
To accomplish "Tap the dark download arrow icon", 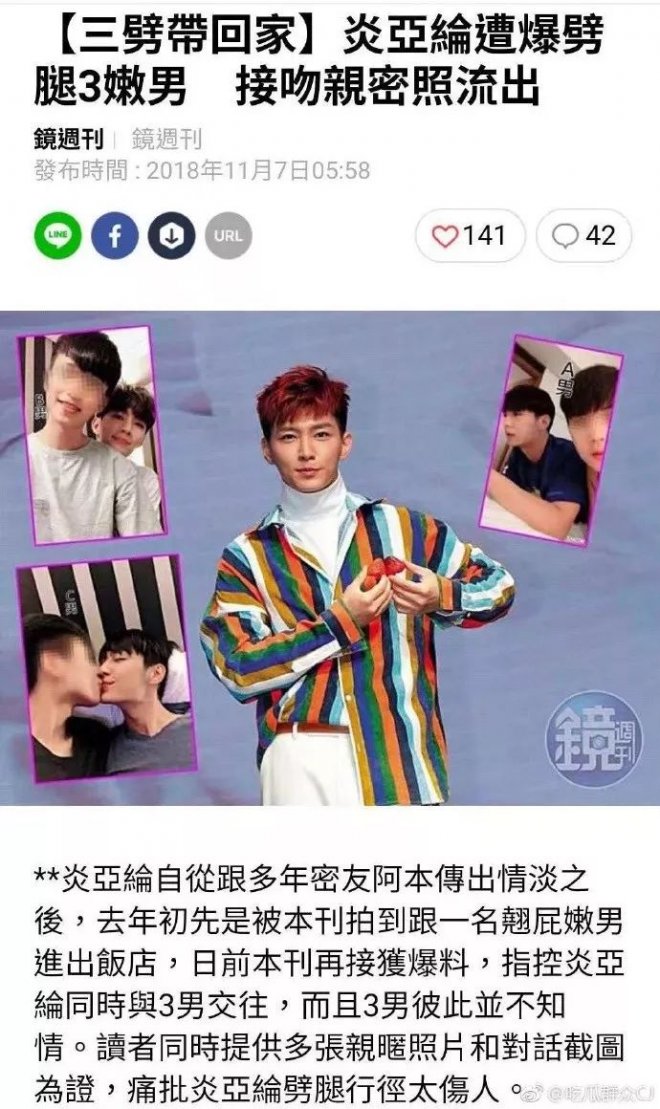I will click(172, 236).
